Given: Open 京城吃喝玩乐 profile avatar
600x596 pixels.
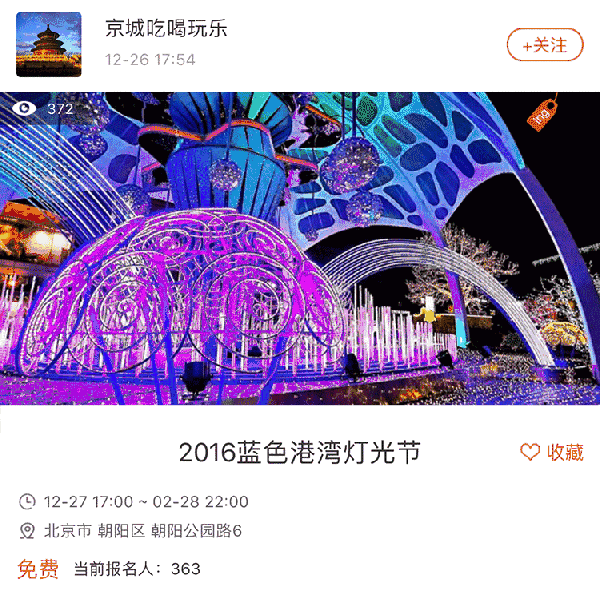Looking at the screenshot, I should pos(48,44).
